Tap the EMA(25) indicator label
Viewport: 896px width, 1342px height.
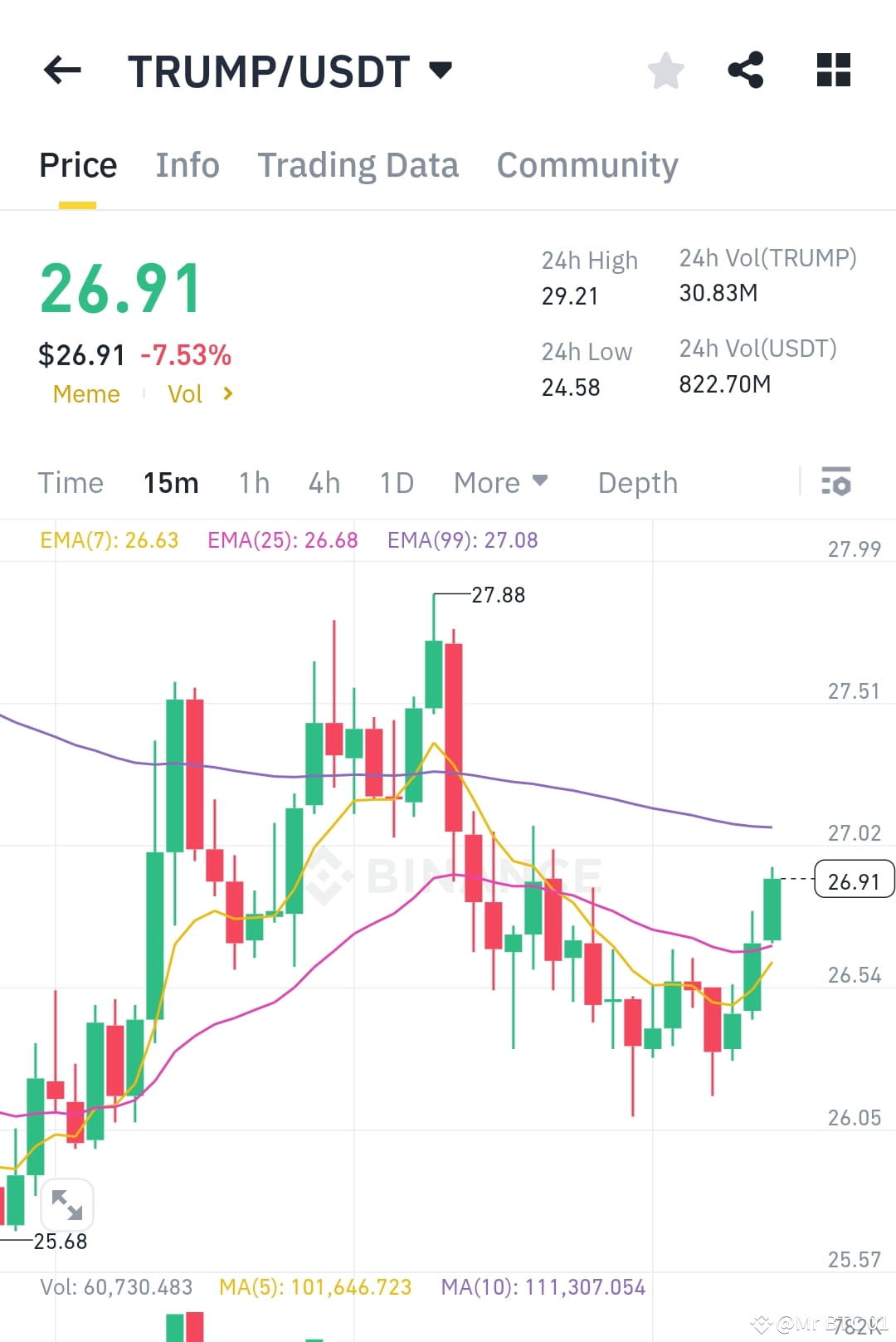coord(282,539)
